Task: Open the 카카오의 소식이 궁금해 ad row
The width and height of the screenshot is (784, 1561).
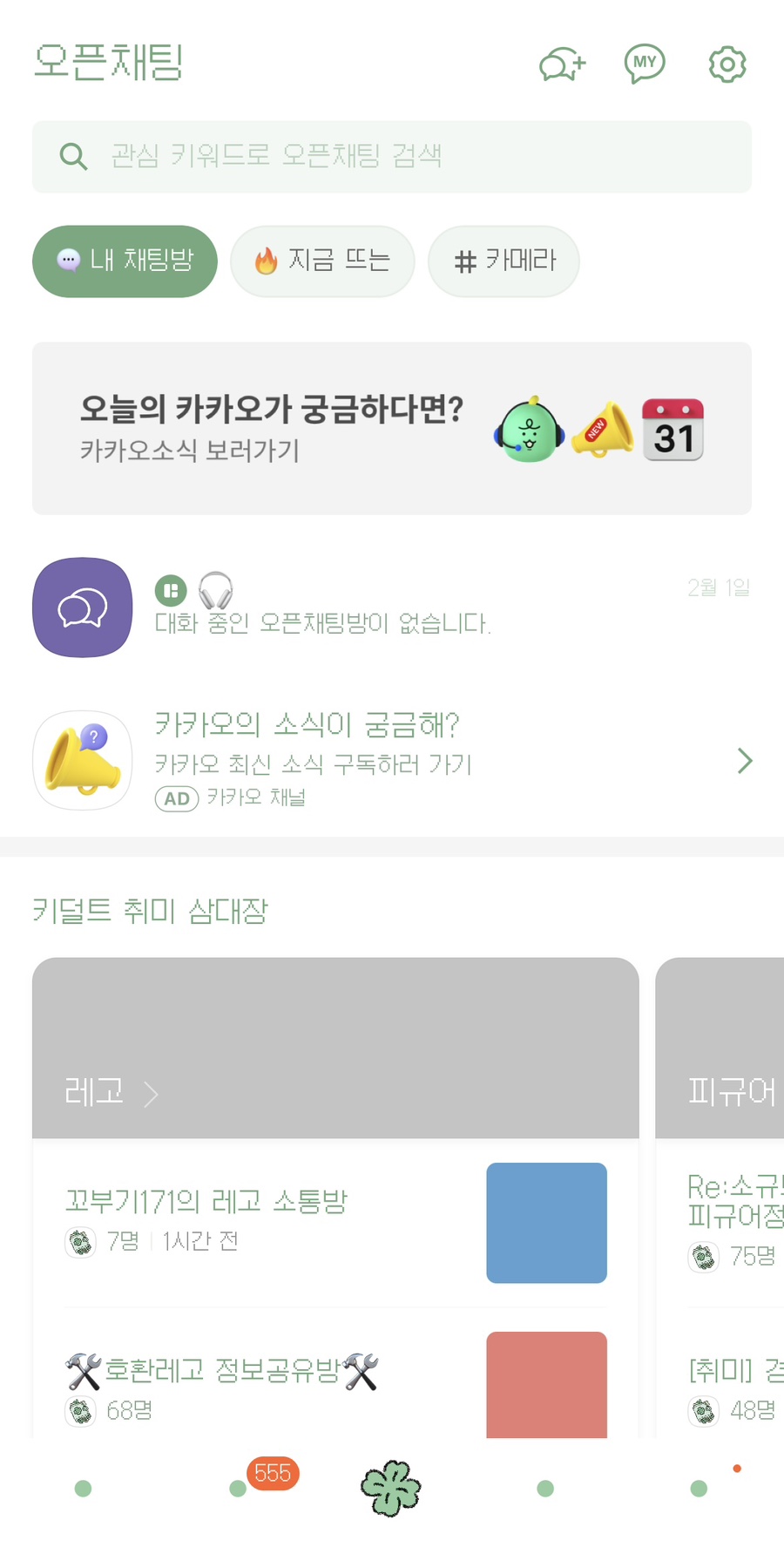Action: pos(392,761)
